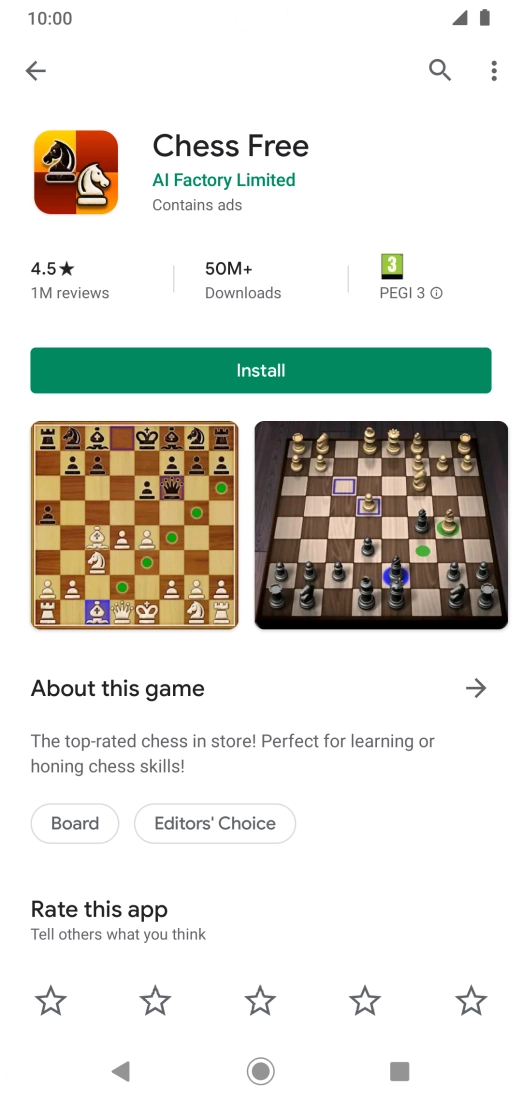The image size is (522, 1102).
Task: Select the Board category chip
Action: pos(74,823)
